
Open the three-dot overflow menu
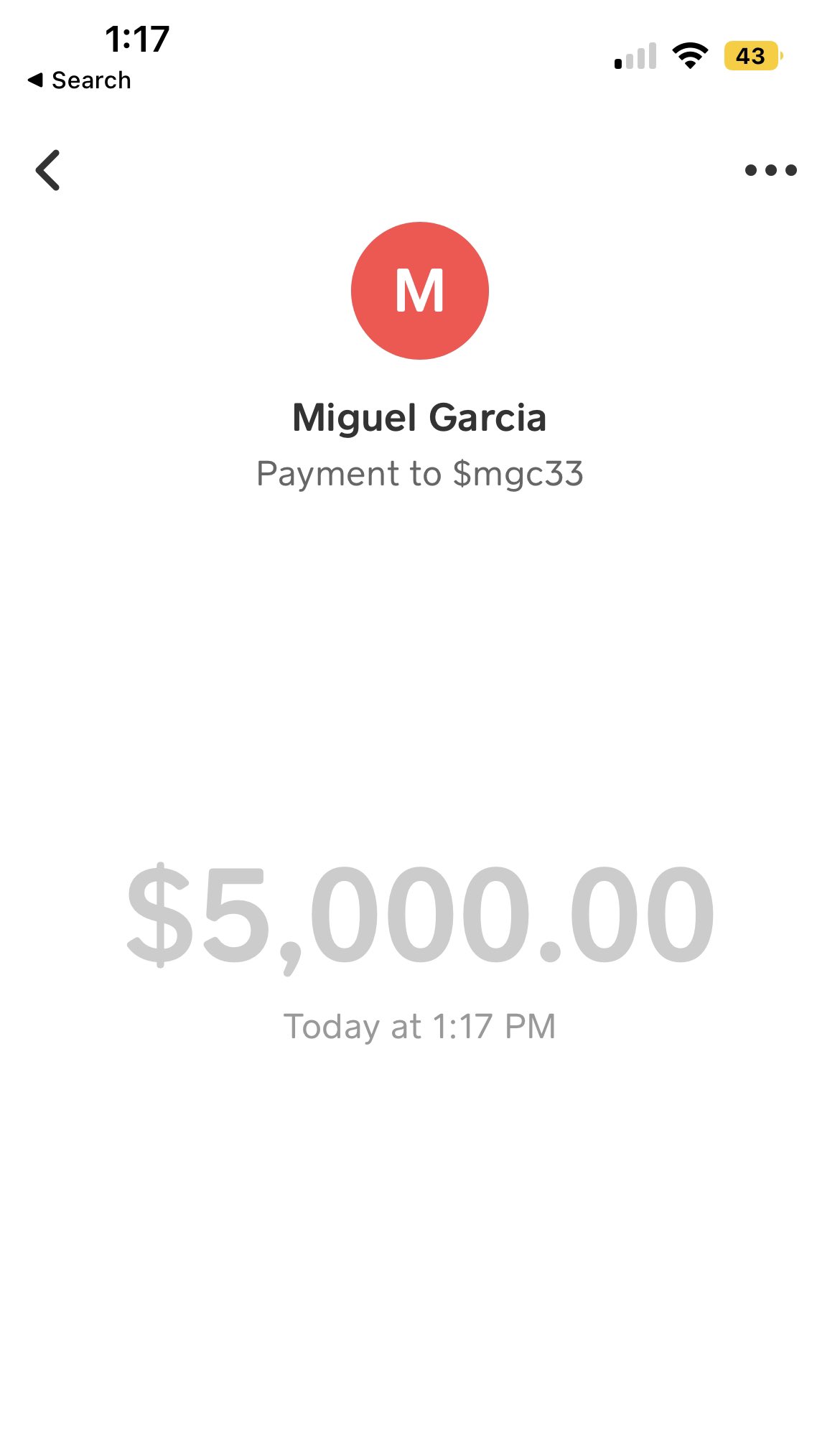770,170
